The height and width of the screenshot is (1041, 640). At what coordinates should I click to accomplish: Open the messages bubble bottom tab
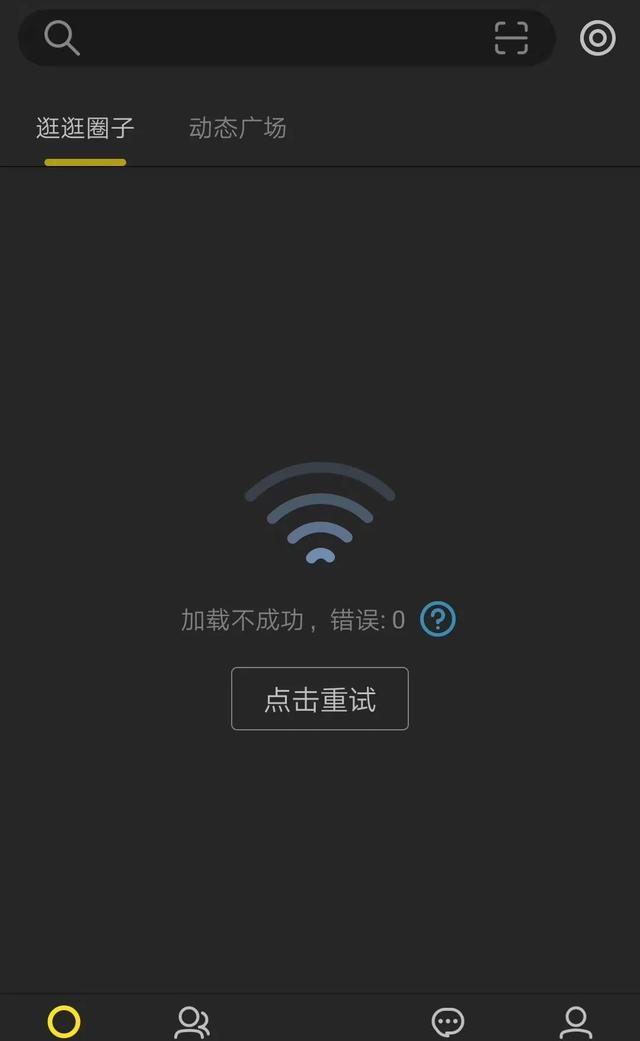(448, 1021)
